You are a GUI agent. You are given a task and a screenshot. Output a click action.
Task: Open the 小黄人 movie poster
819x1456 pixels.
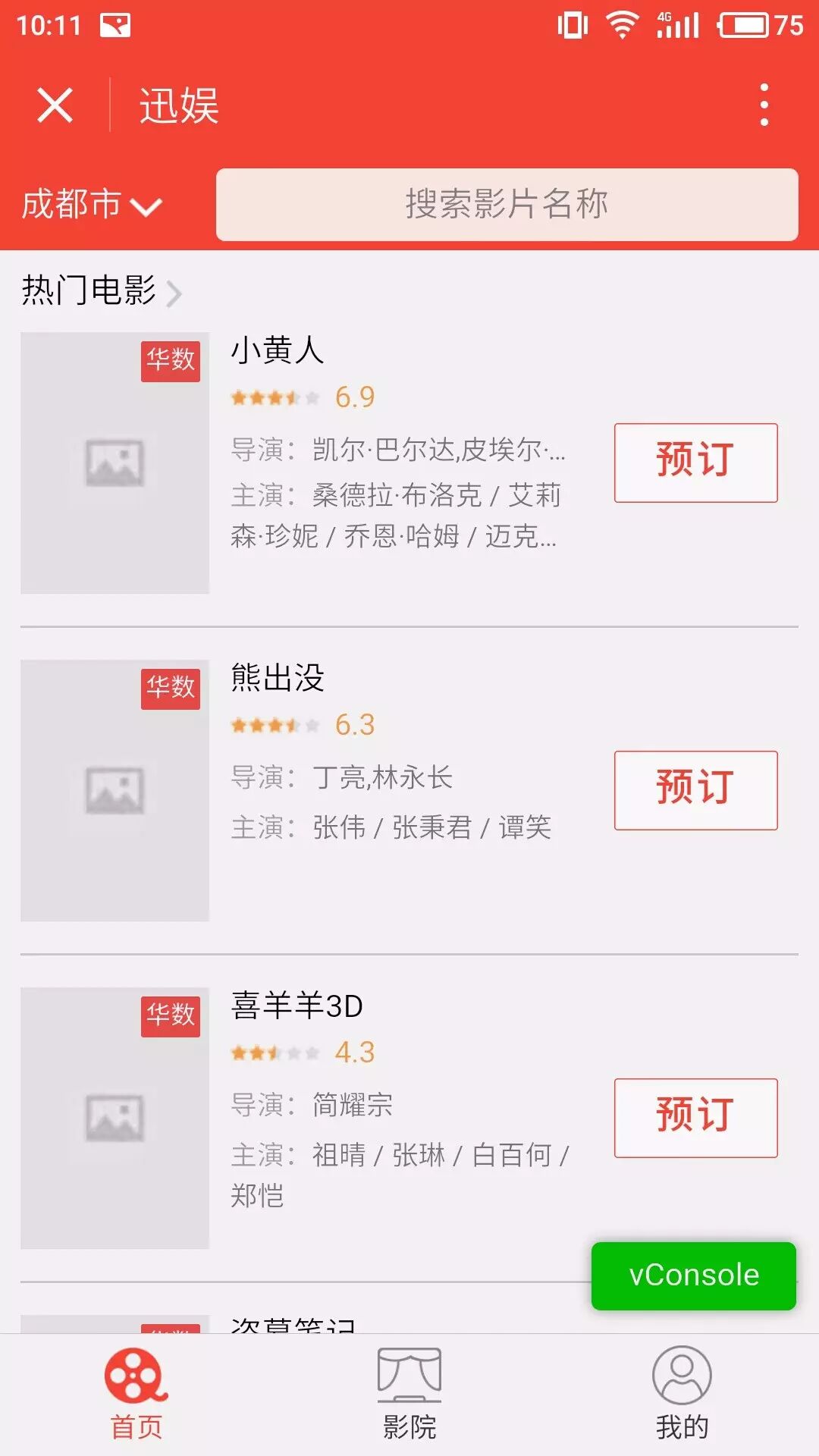pos(115,463)
